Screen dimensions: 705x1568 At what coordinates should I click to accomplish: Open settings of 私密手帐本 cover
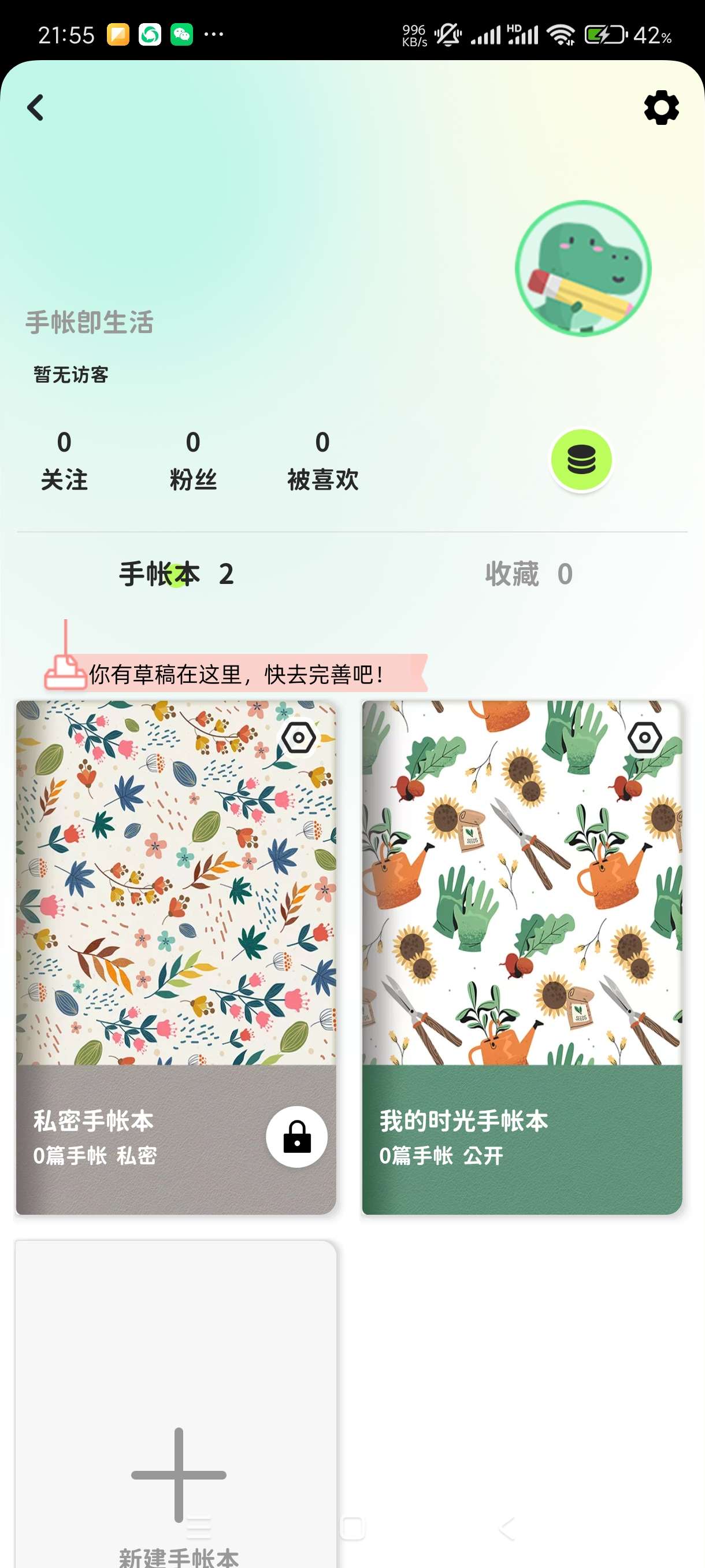(x=299, y=738)
